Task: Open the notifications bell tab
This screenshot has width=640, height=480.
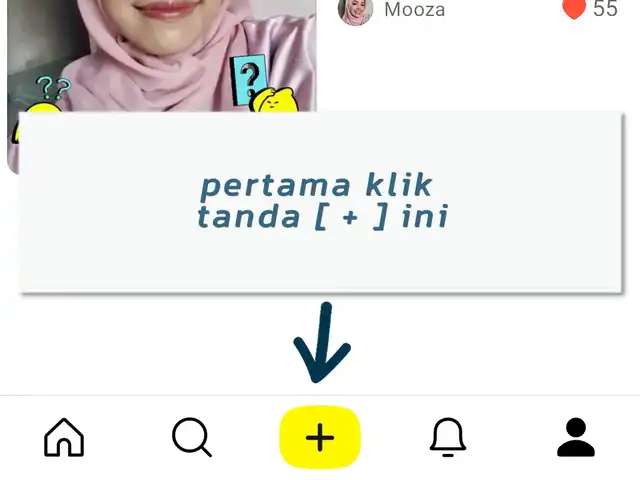Action: [448, 438]
